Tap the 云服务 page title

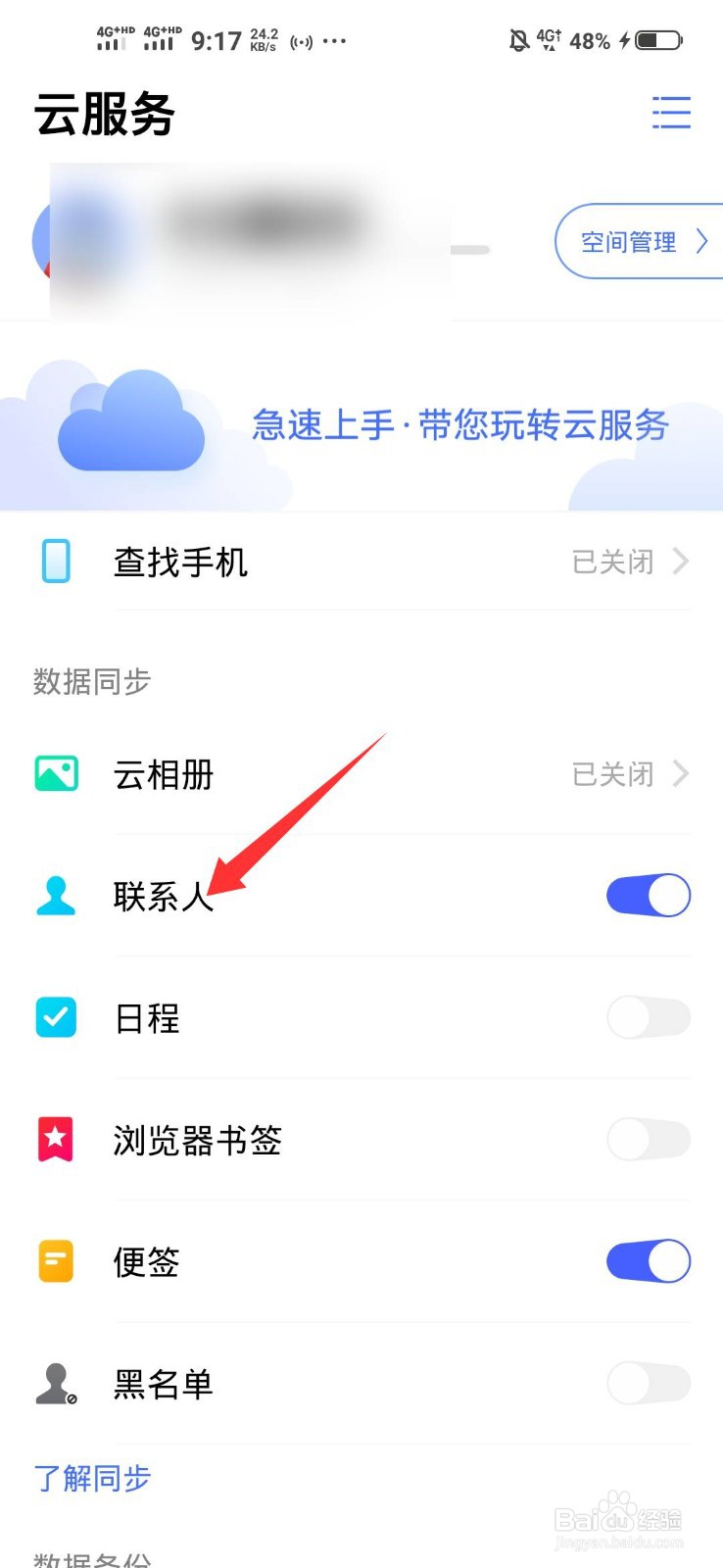click(x=103, y=114)
